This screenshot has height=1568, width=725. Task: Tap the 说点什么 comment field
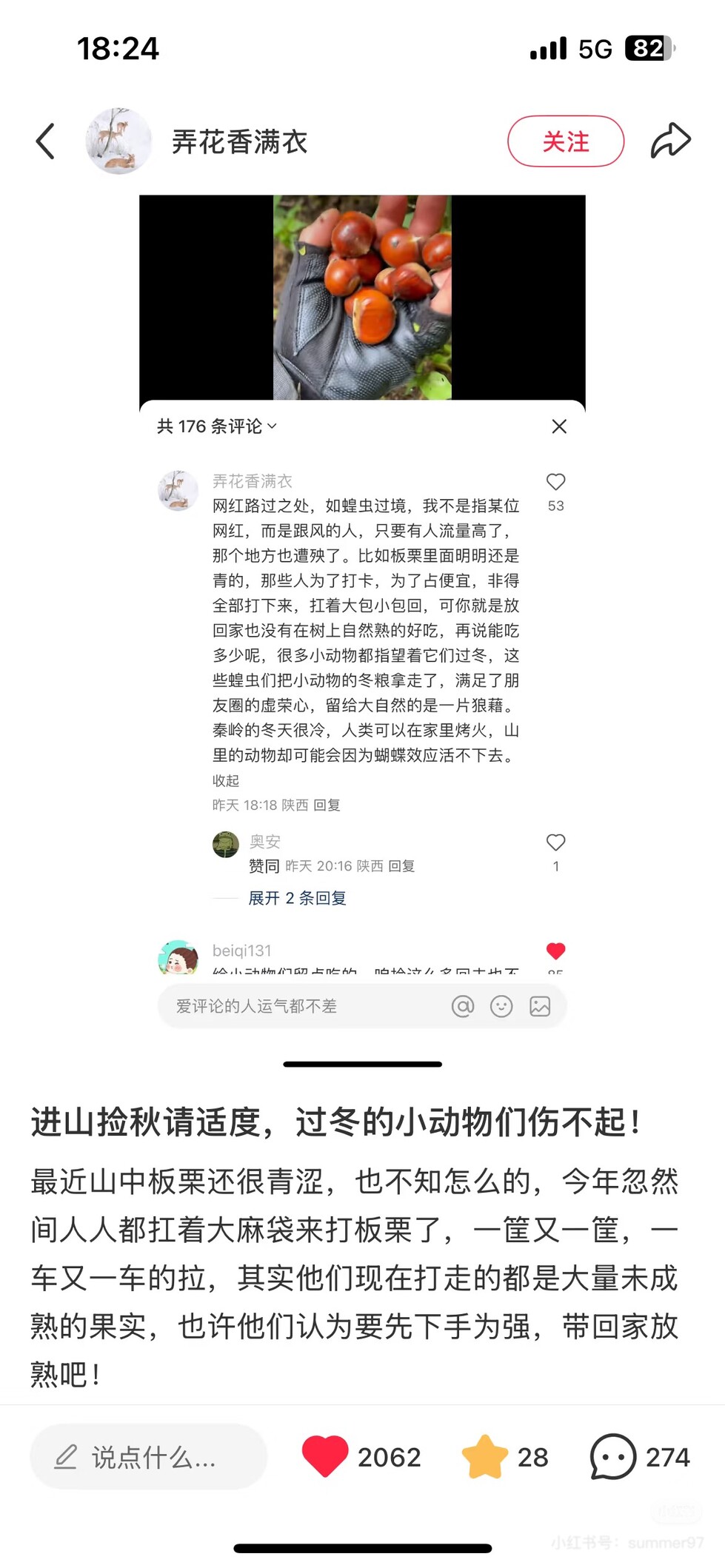(x=148, y=1457)
